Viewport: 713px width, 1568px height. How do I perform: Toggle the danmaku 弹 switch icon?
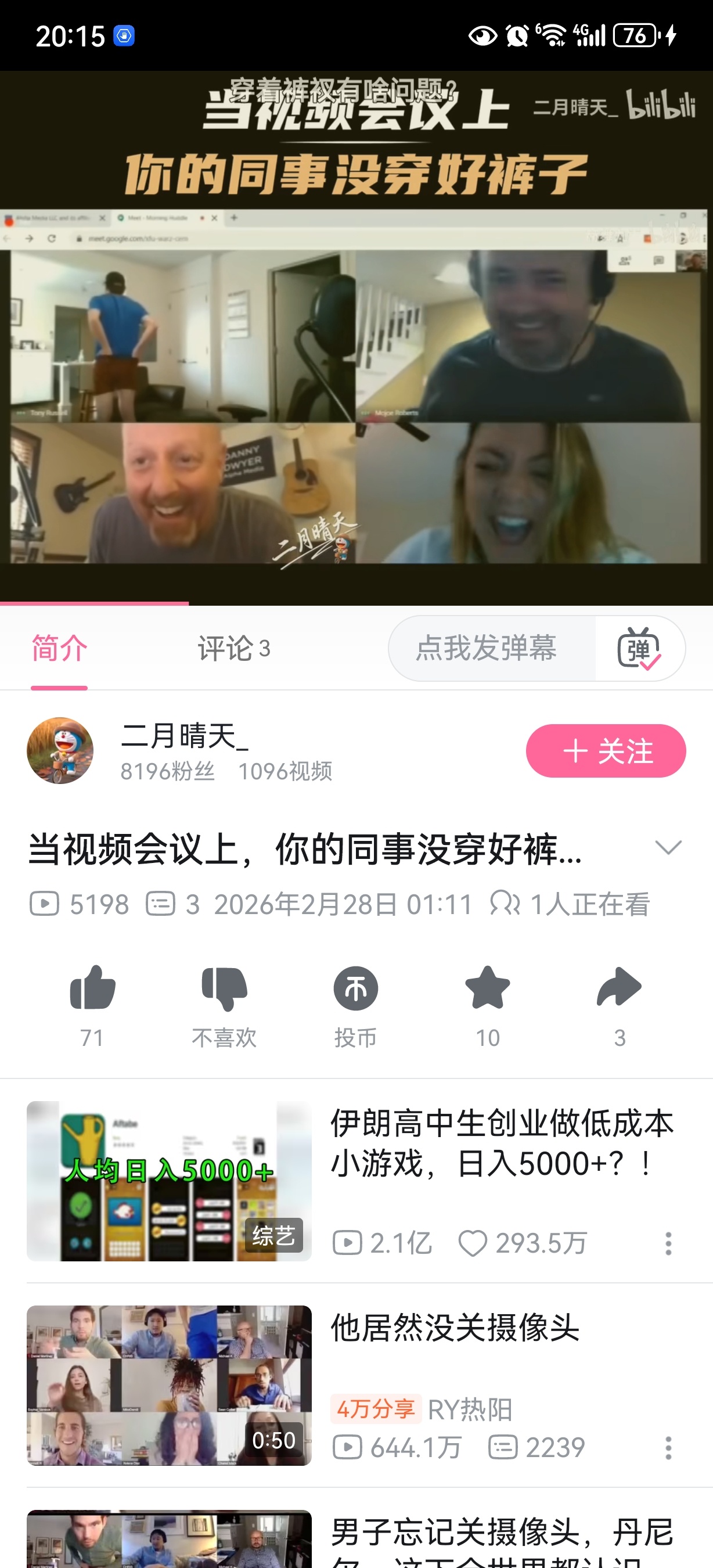(x=639, y=649)
